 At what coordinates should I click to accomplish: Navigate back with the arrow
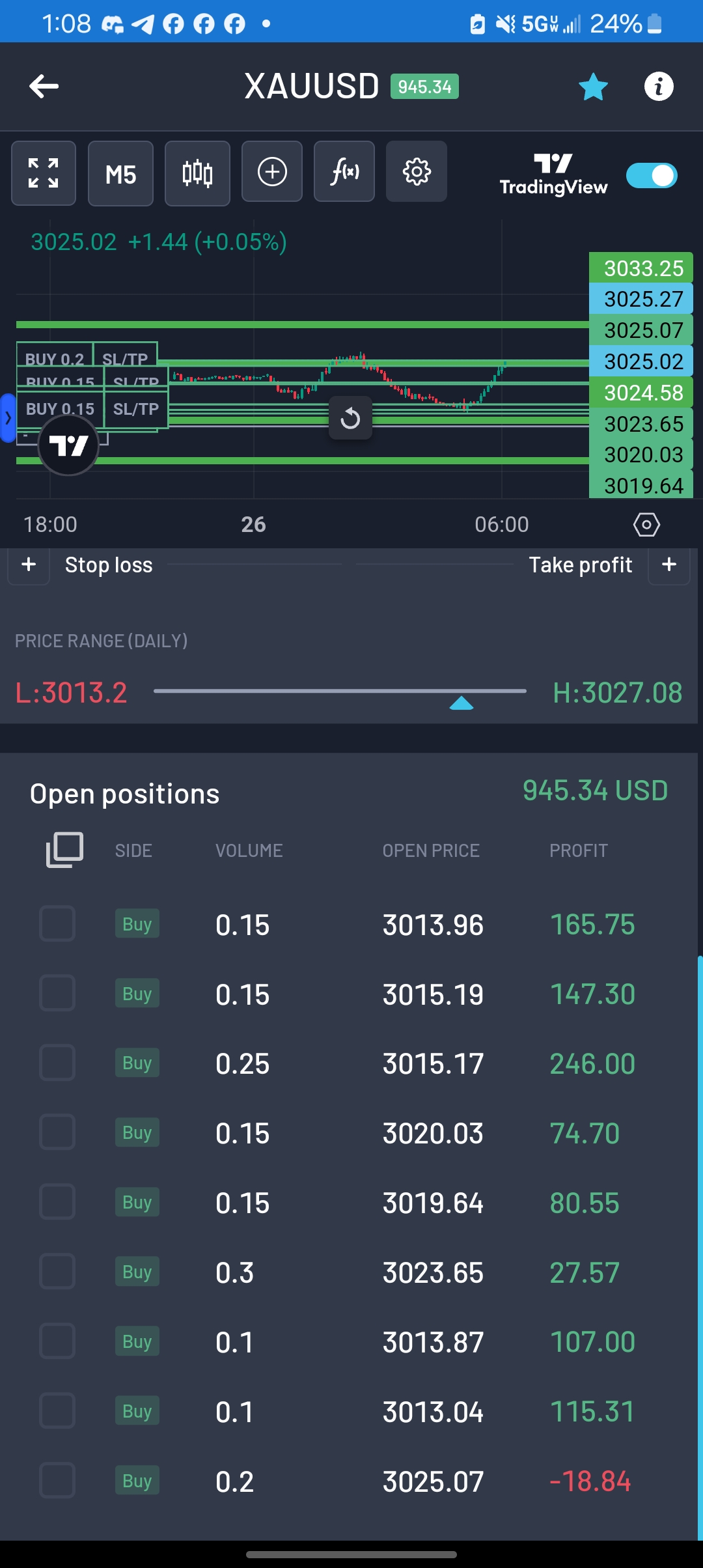point(43,86)
